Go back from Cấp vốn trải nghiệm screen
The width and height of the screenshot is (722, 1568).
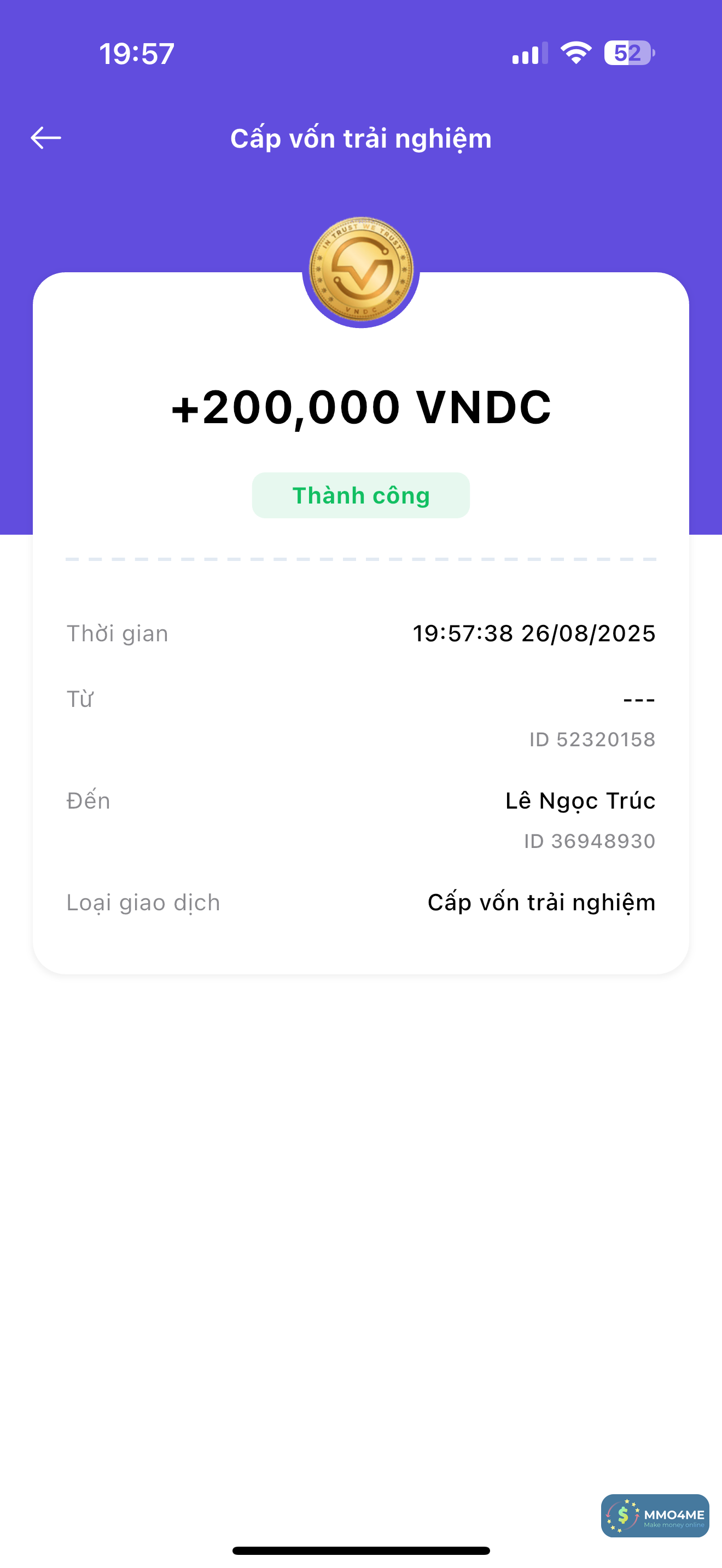[x=45, y=138]
